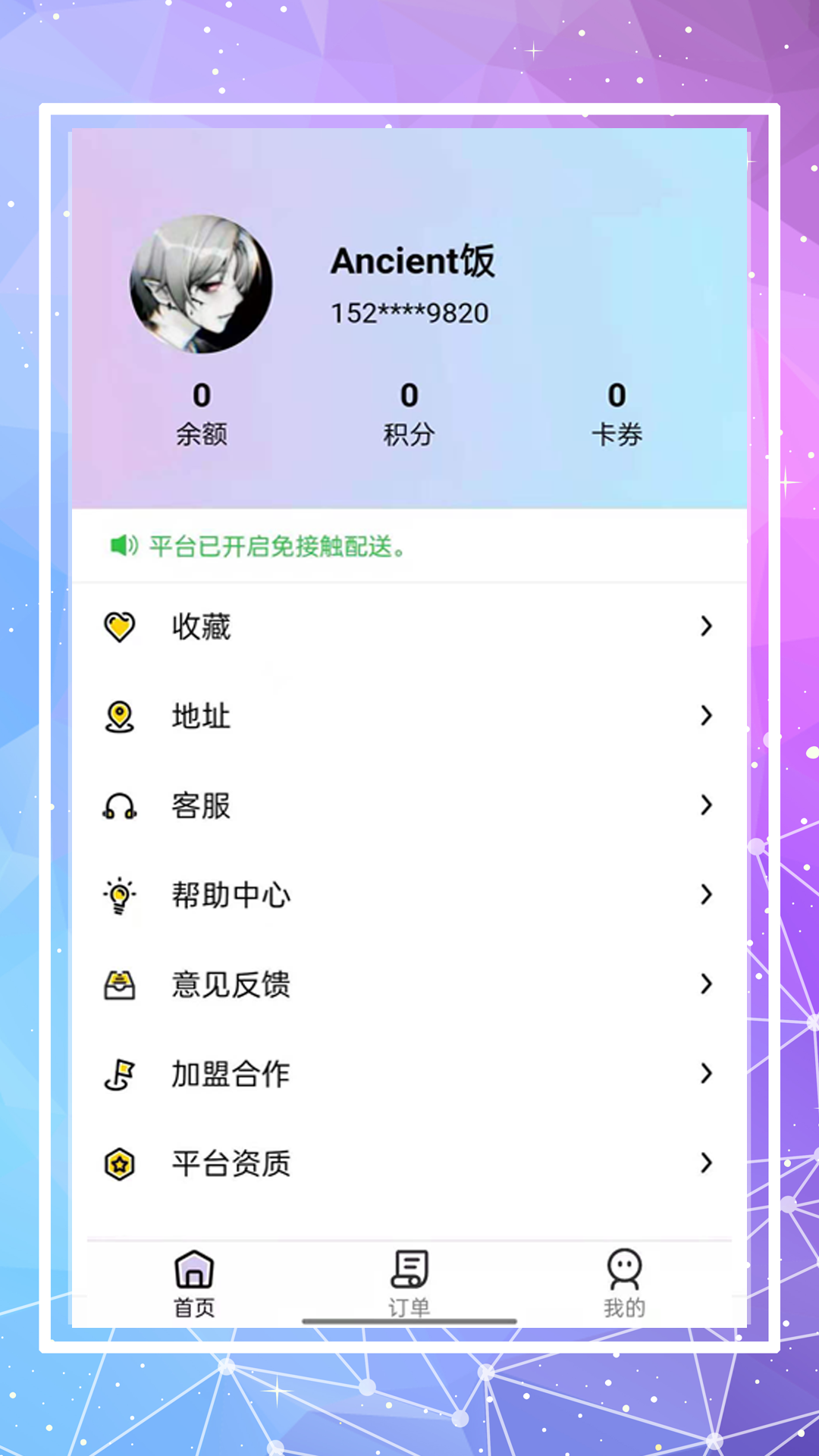Expand the 平台资质 row chevron
Viewport: 819px width, 1456px height.
click(708, 1163)
